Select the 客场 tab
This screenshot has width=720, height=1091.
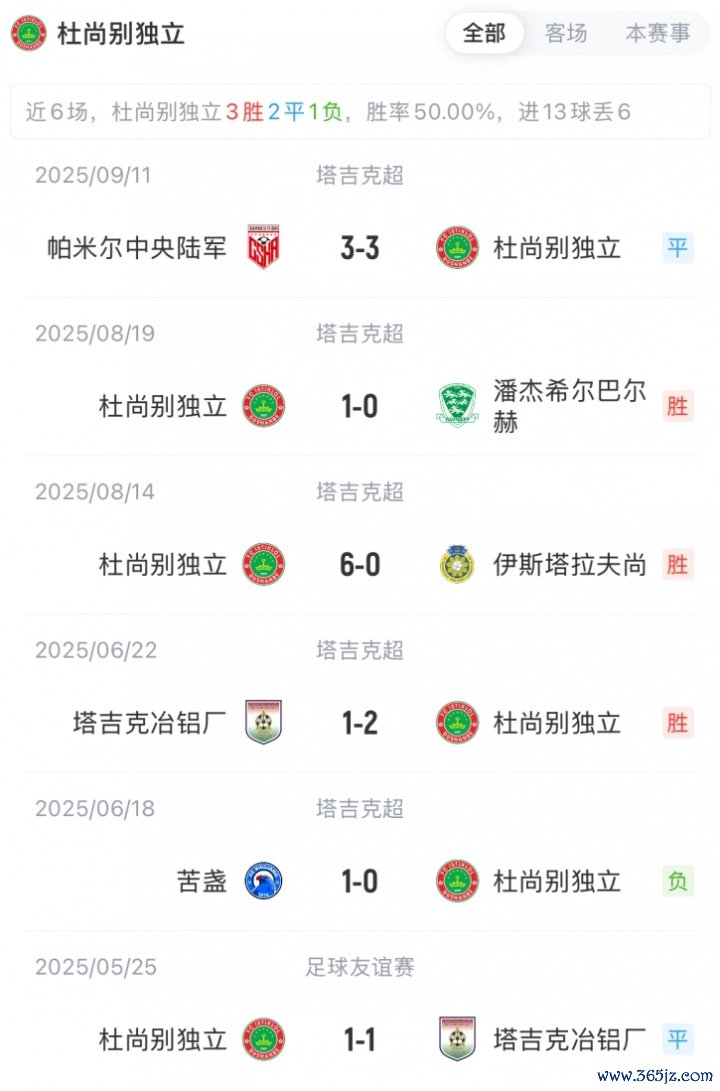pyautogui.click(x=566, y=33)
